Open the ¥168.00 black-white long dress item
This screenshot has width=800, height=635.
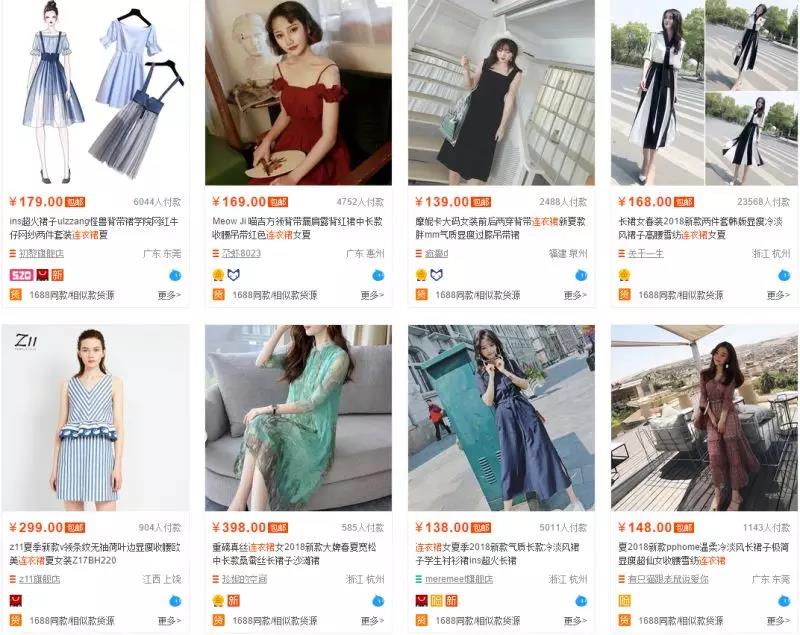point(704,92)
